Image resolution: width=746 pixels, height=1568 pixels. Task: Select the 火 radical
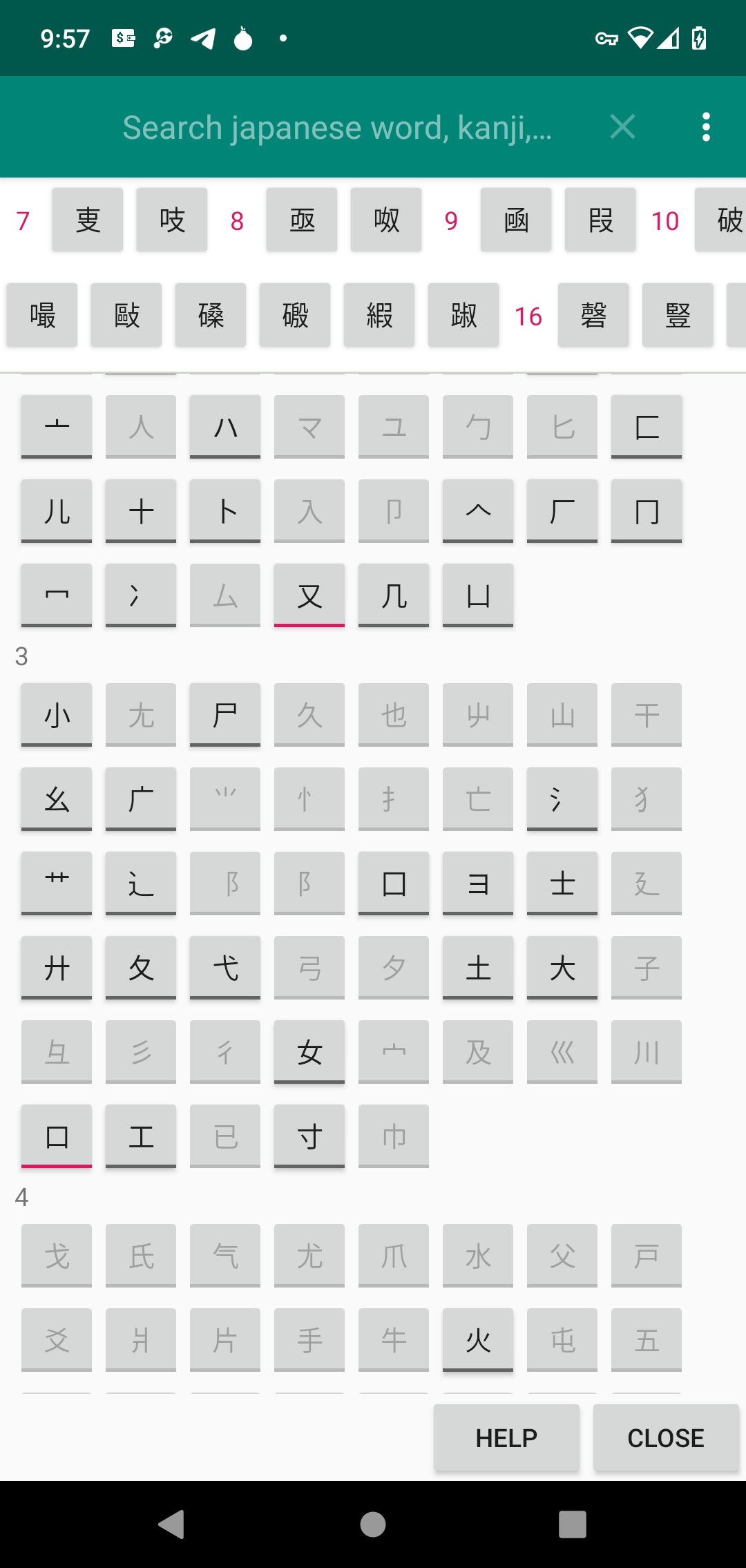tap(478, 1340)
